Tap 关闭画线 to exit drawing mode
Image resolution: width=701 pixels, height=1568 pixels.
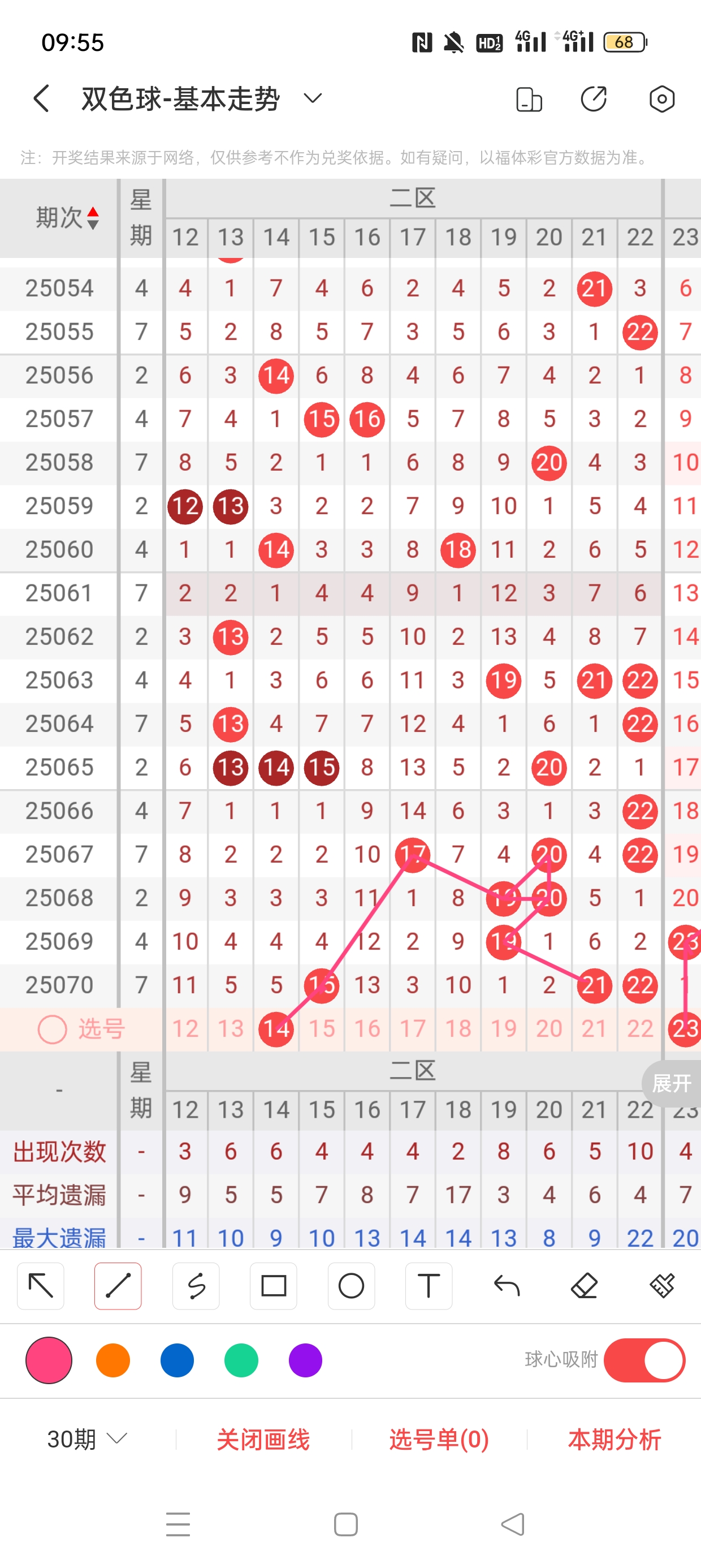tap(263, 1440)
